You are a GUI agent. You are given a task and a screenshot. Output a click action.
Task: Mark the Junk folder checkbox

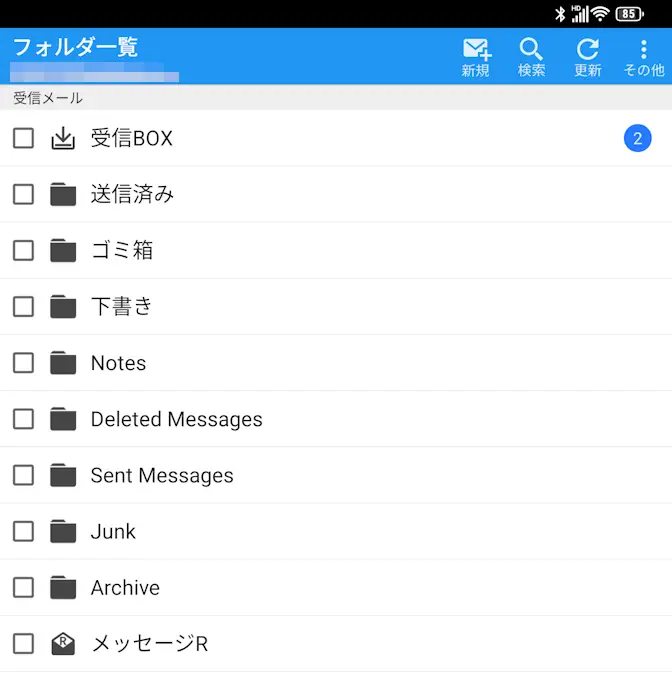(x=23, y=531)
